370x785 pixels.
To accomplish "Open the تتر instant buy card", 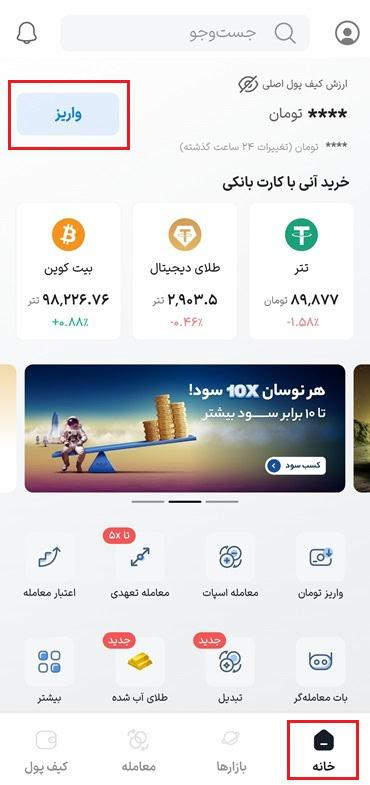I will coord(301,271).
